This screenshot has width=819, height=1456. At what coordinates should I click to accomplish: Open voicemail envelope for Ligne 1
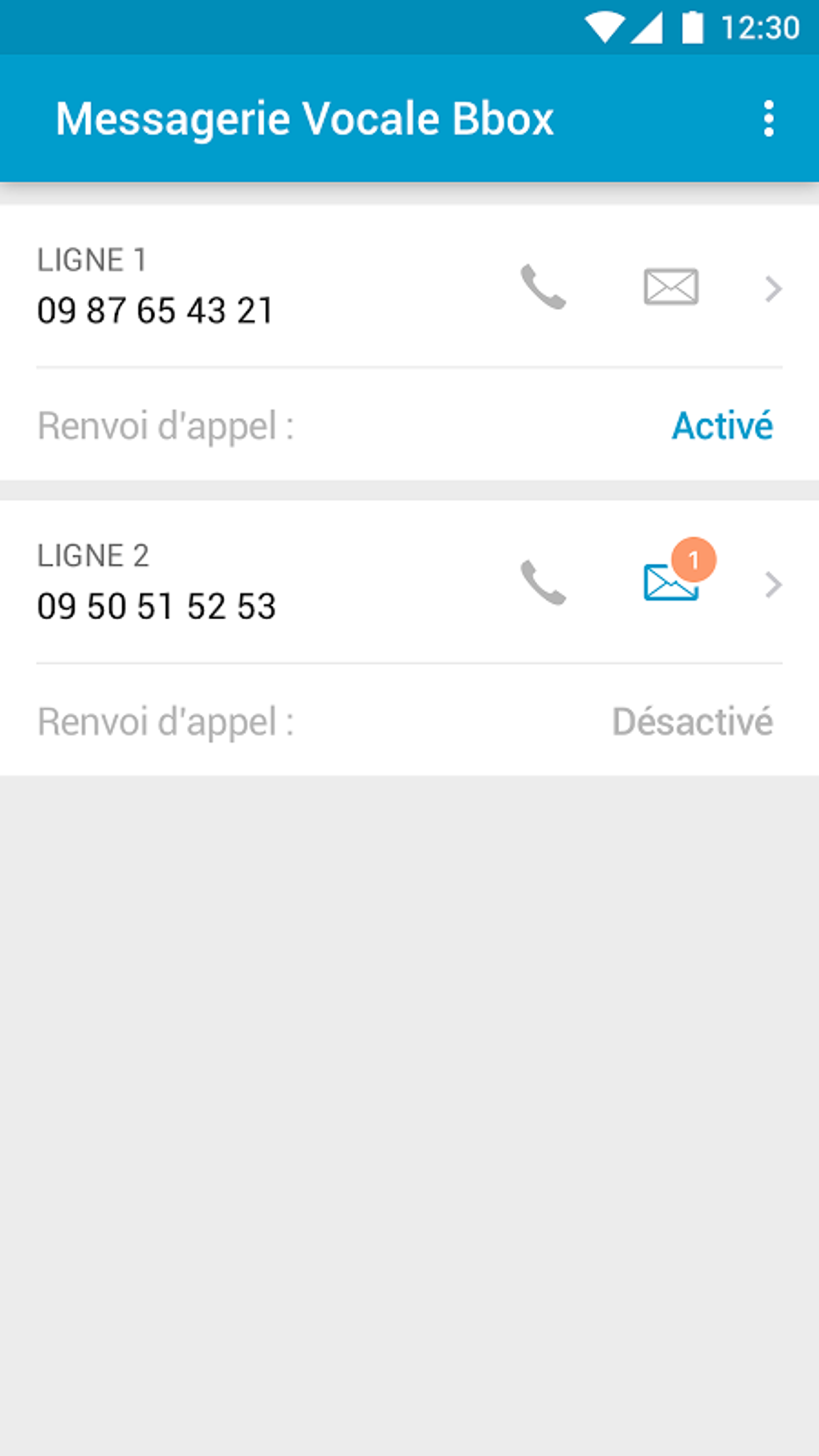670,287
